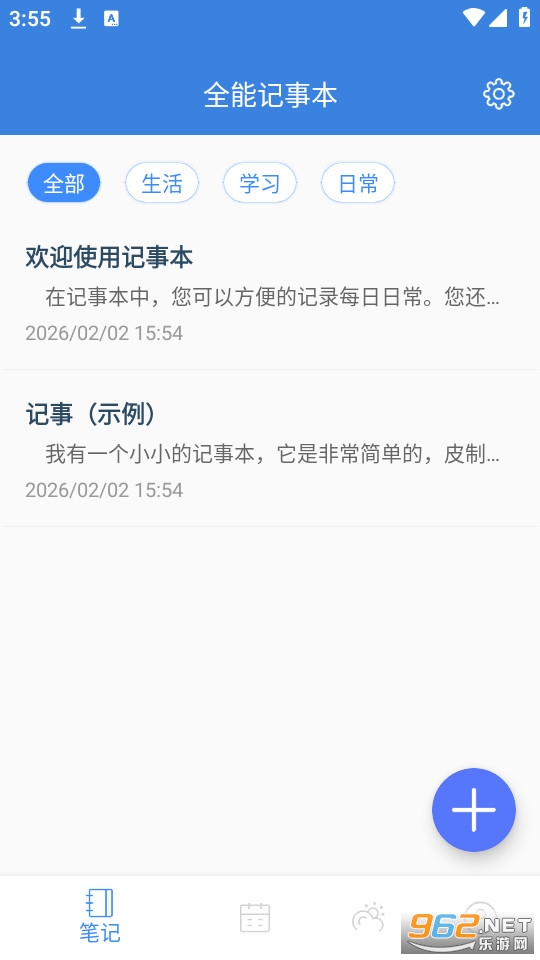Filter notes by 日常
The width and height of the screenshot is (540, 960).
tap(358, 183)
